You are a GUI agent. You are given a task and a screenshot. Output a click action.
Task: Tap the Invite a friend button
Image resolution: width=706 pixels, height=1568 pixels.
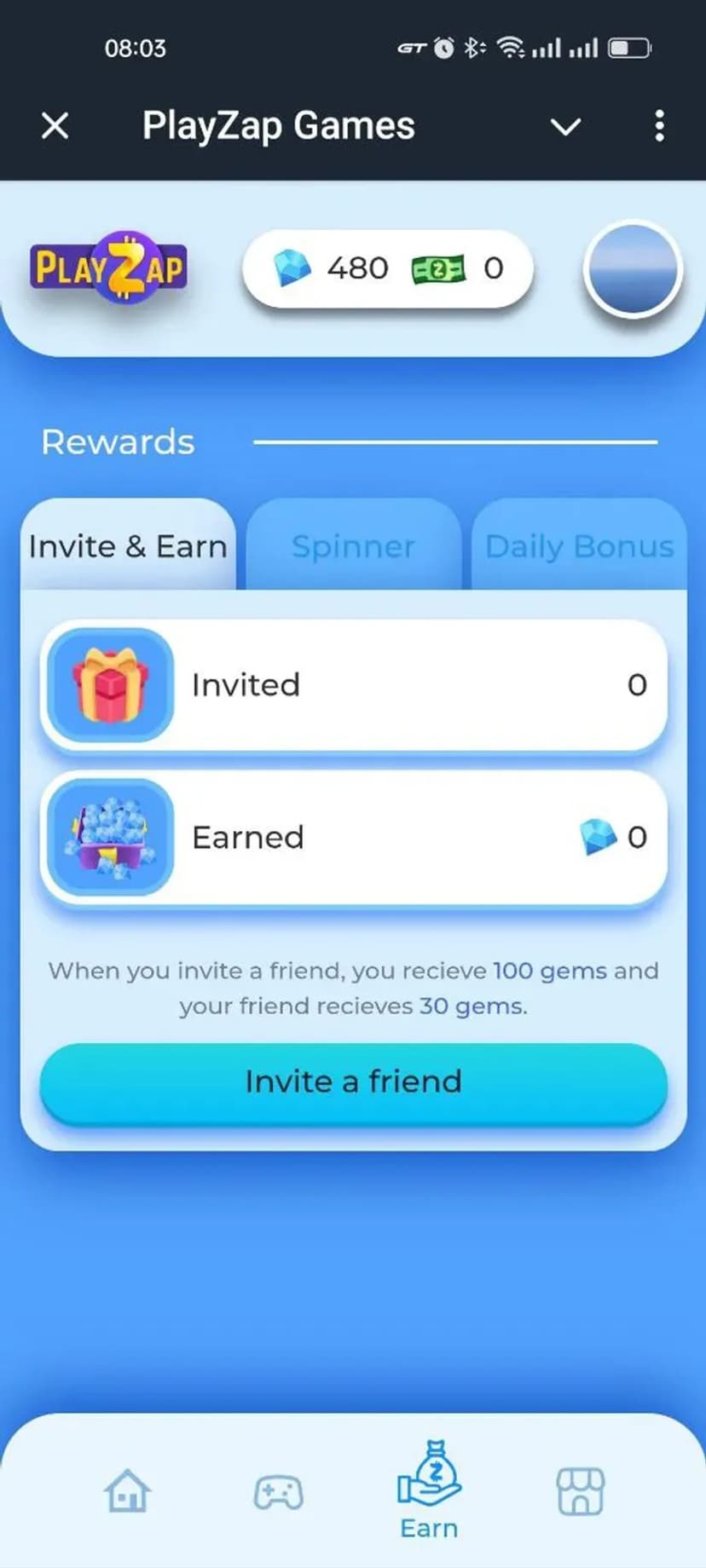[x=353, y=1081]
